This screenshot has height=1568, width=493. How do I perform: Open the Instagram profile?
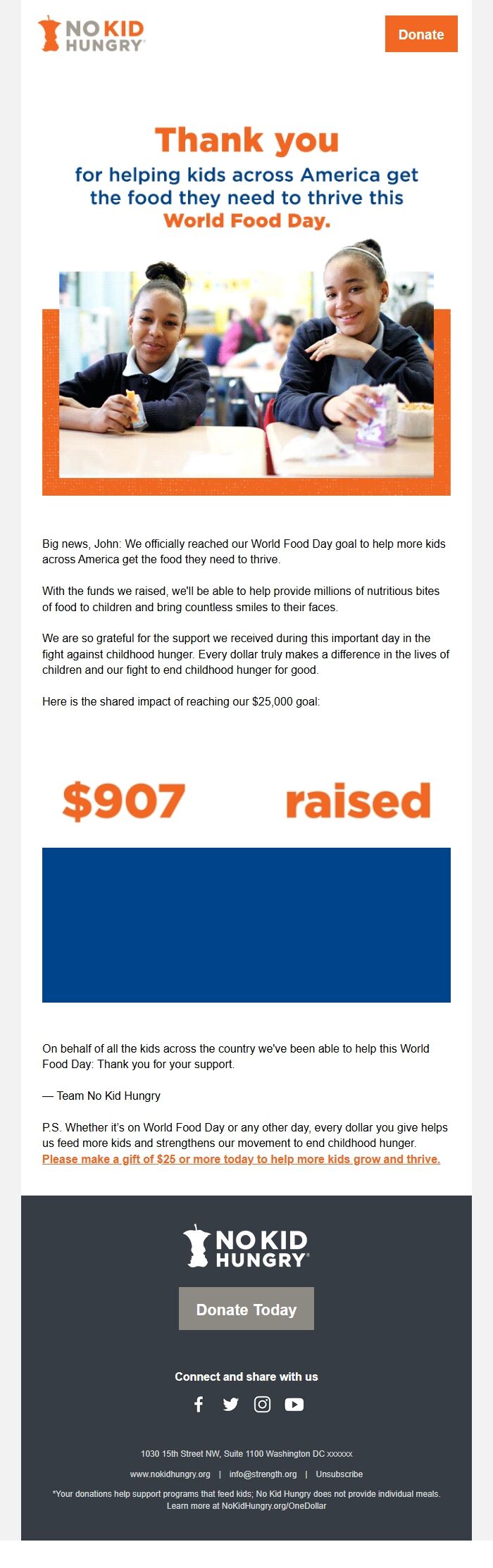coord(262,1405)
